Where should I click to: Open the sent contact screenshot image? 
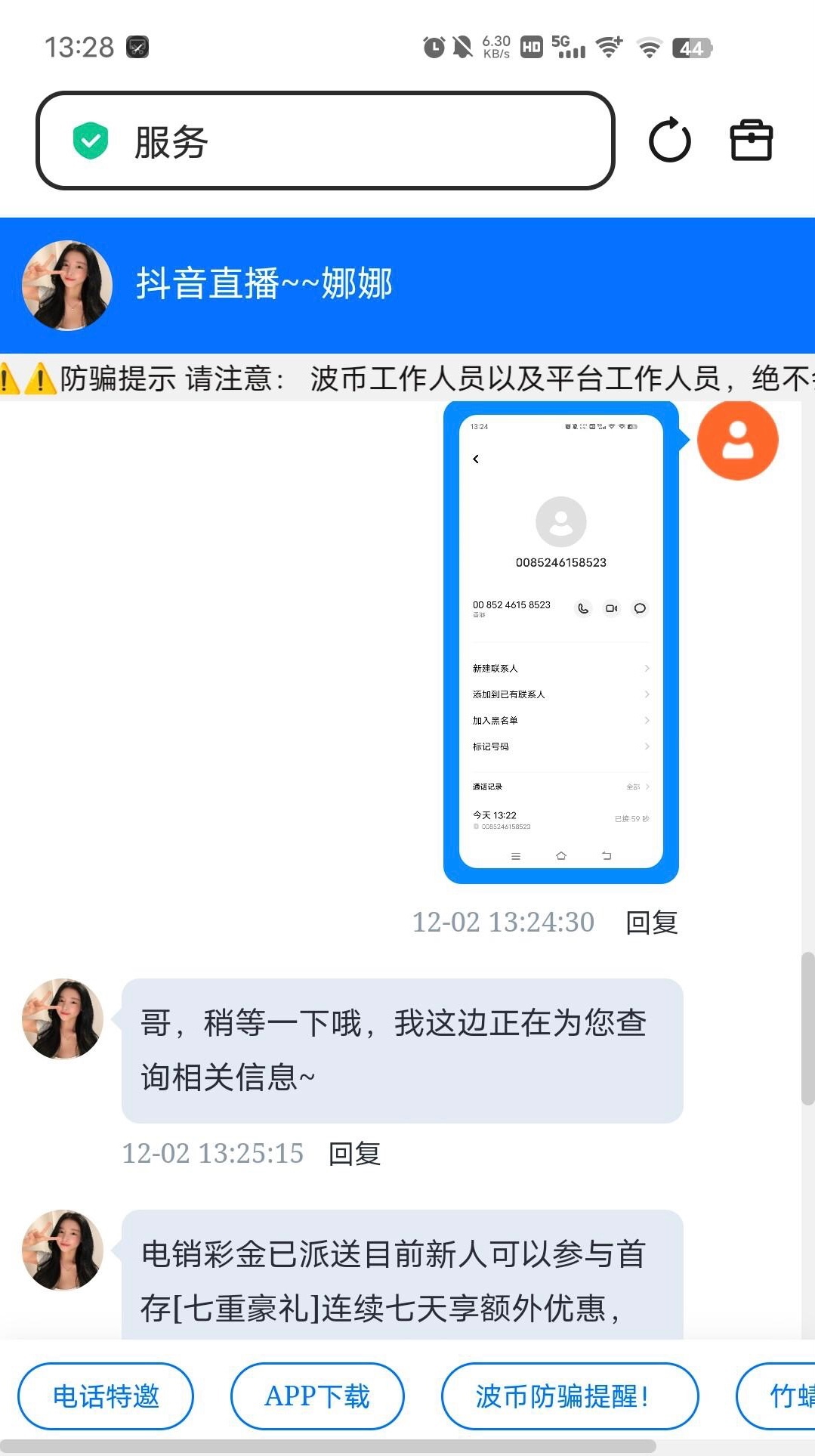tap(560, 642)
